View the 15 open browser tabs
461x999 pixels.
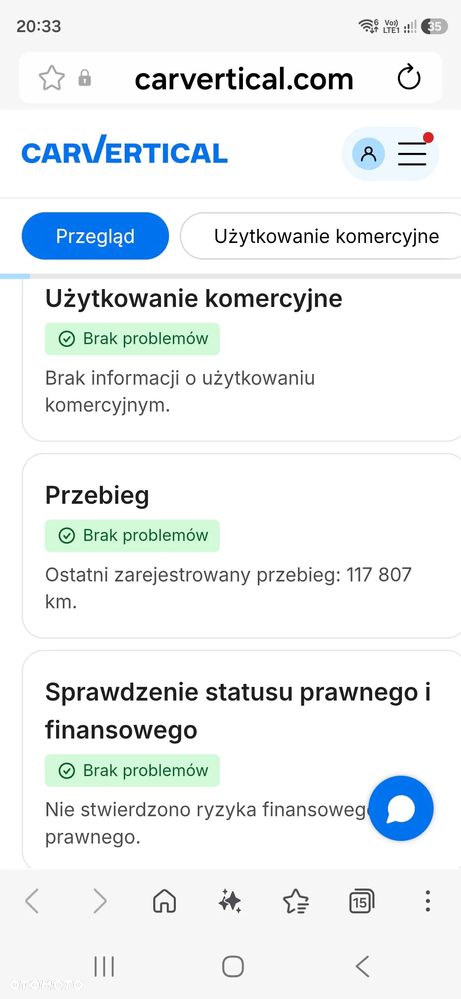pyautogui.click(x=362, y=901)
